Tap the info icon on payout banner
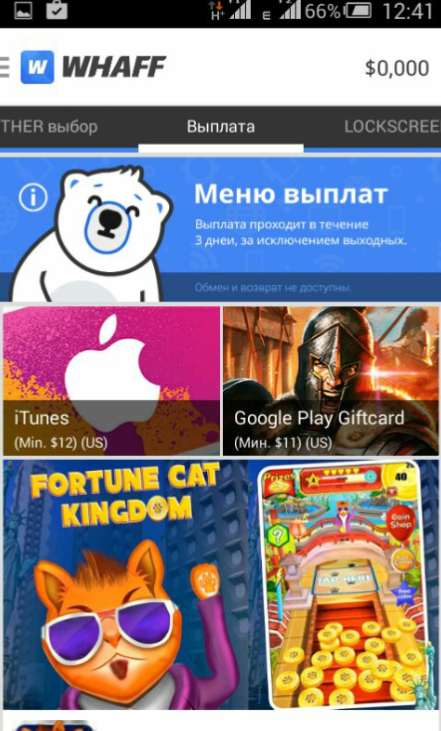 coord(33,198)
